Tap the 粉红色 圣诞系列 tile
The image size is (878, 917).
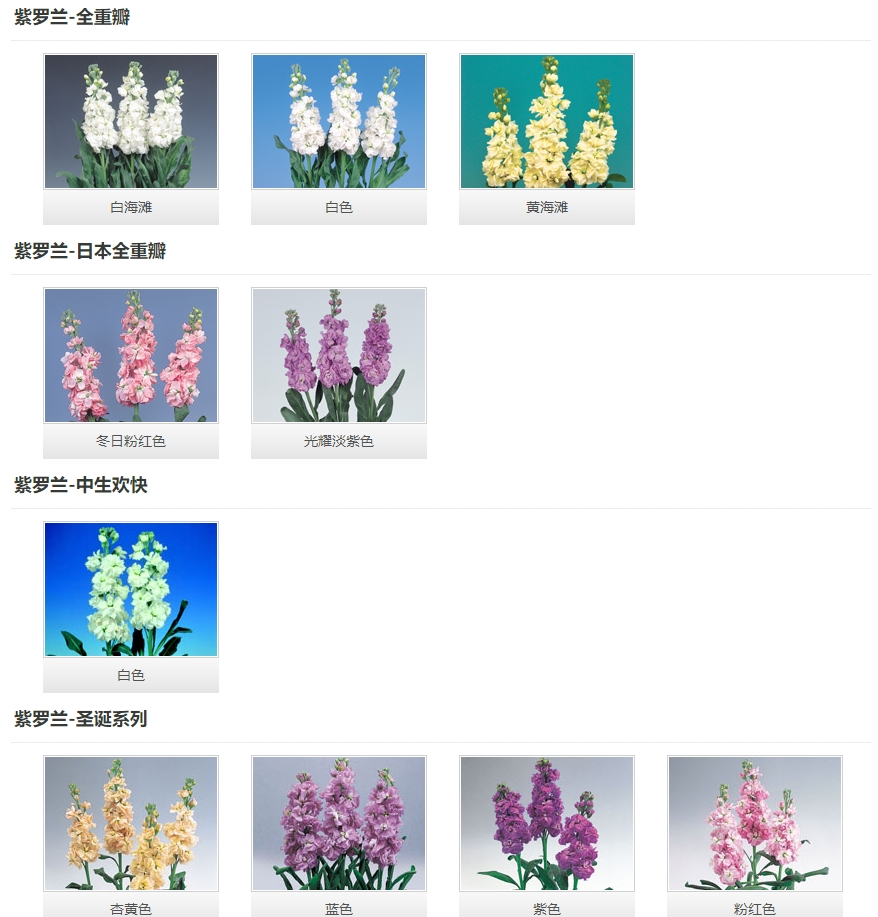click(x=755, y=824)
